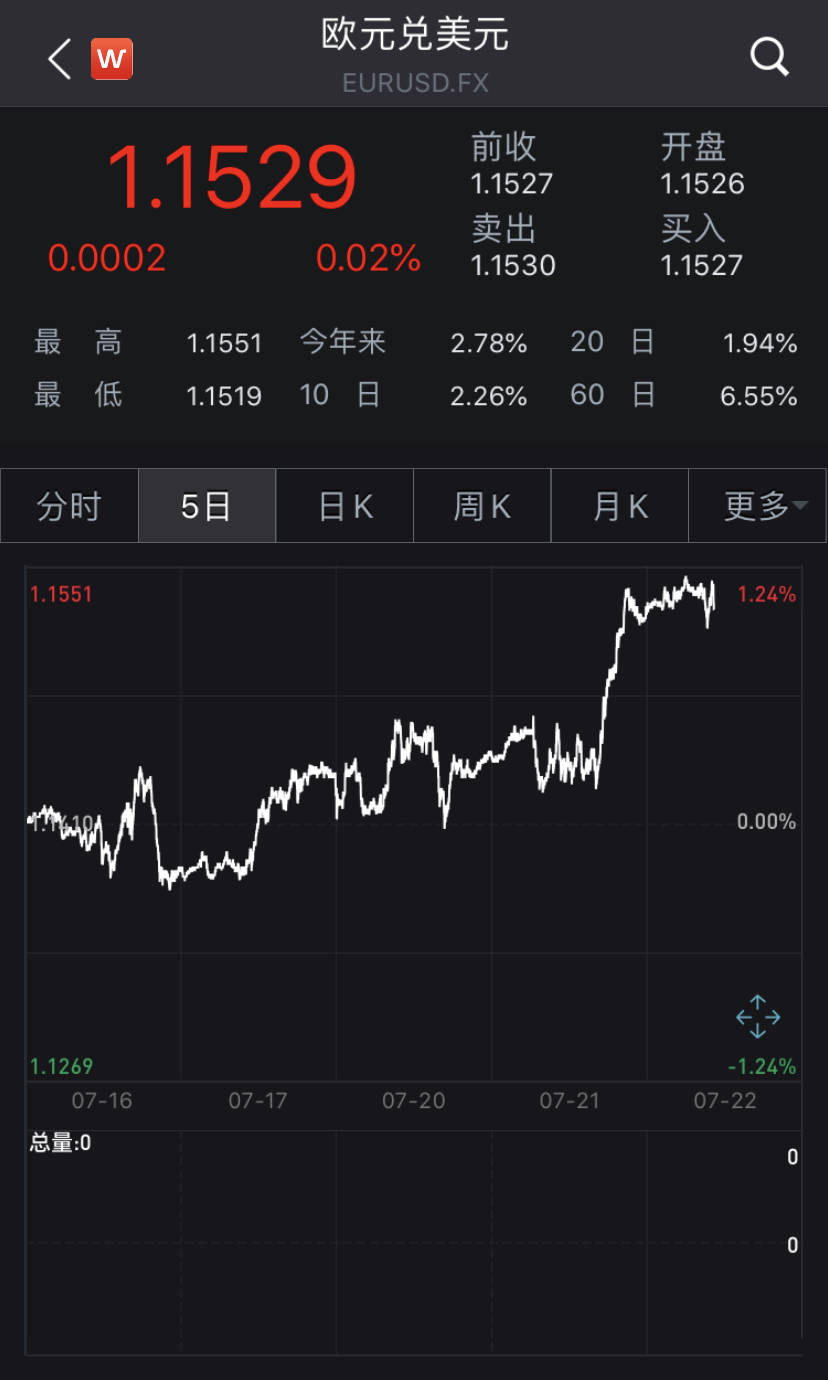Viewport: 828px width, 1380px height.
Task: Select the green -1.24% chart label
Action: 763,1066
